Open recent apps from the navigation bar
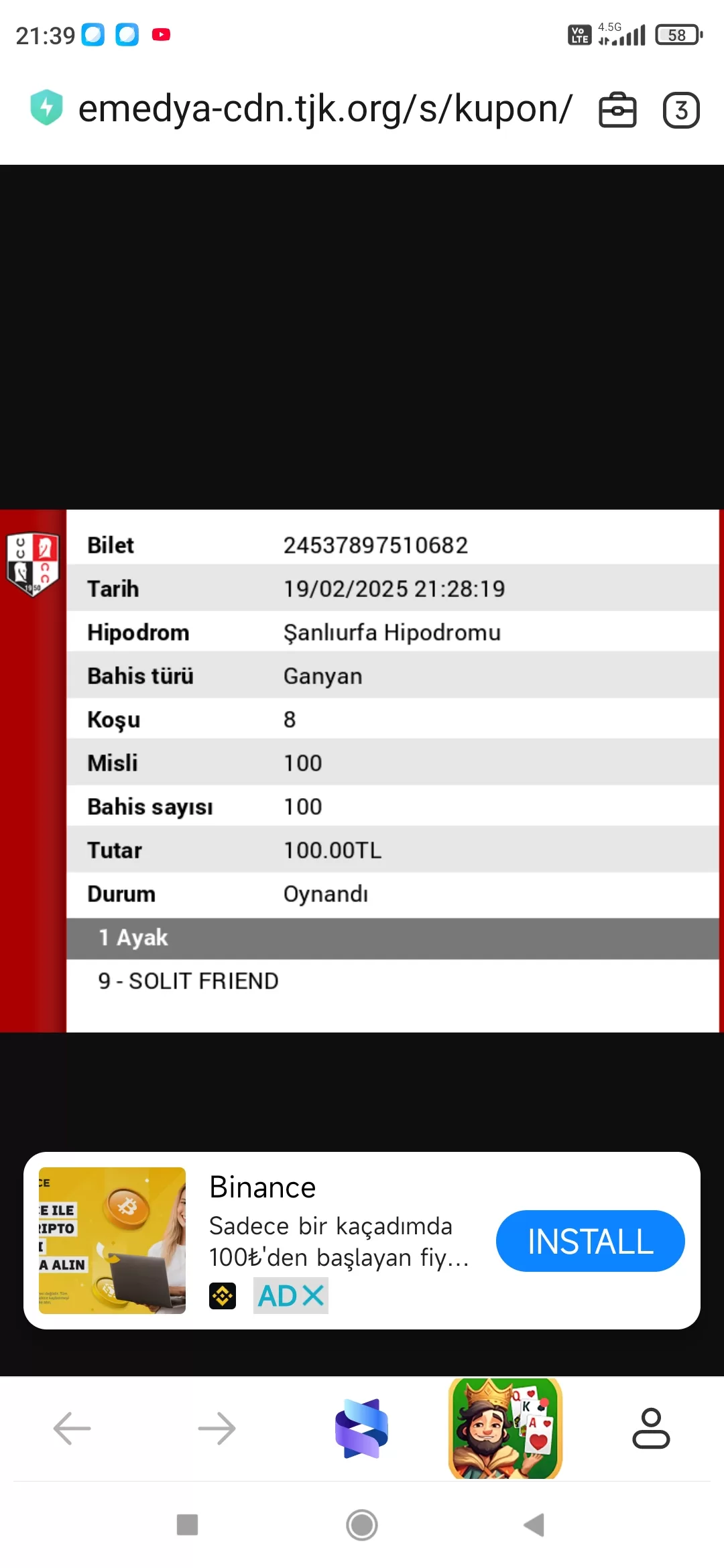 [x=187, y=1525]
